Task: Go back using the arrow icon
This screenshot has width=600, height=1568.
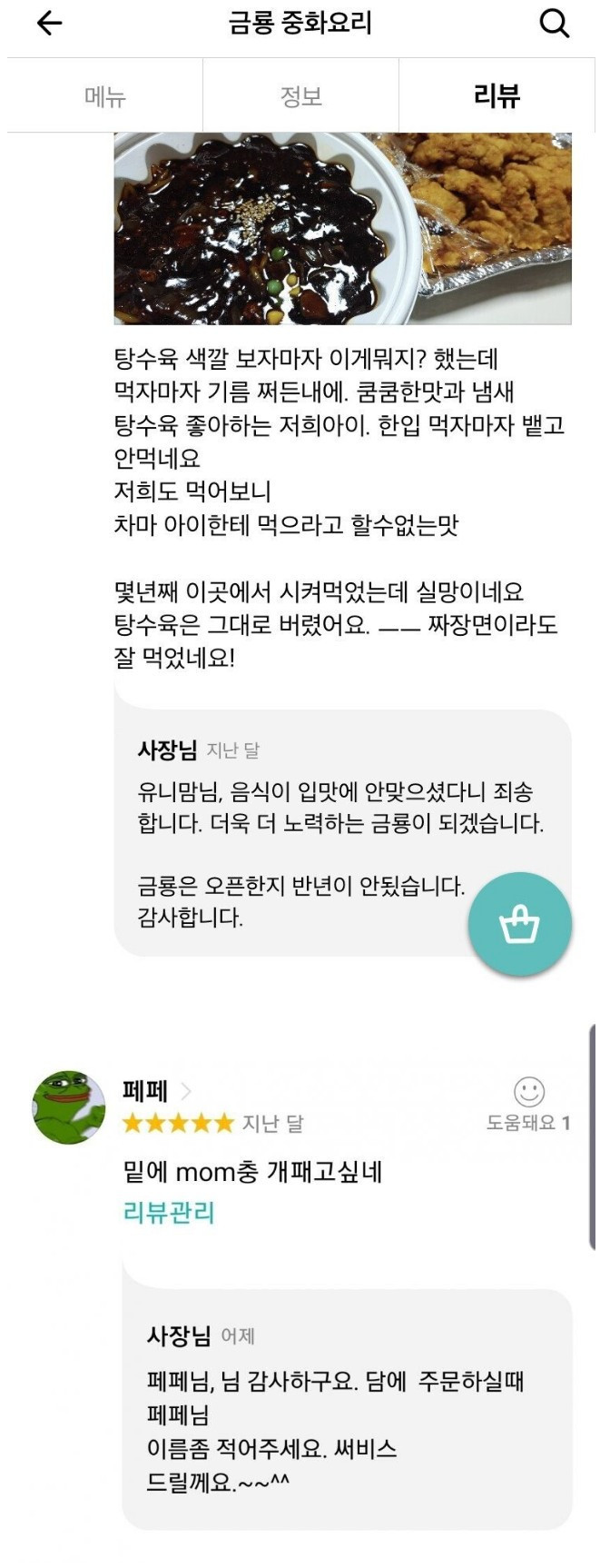Action: click(49, 24)
